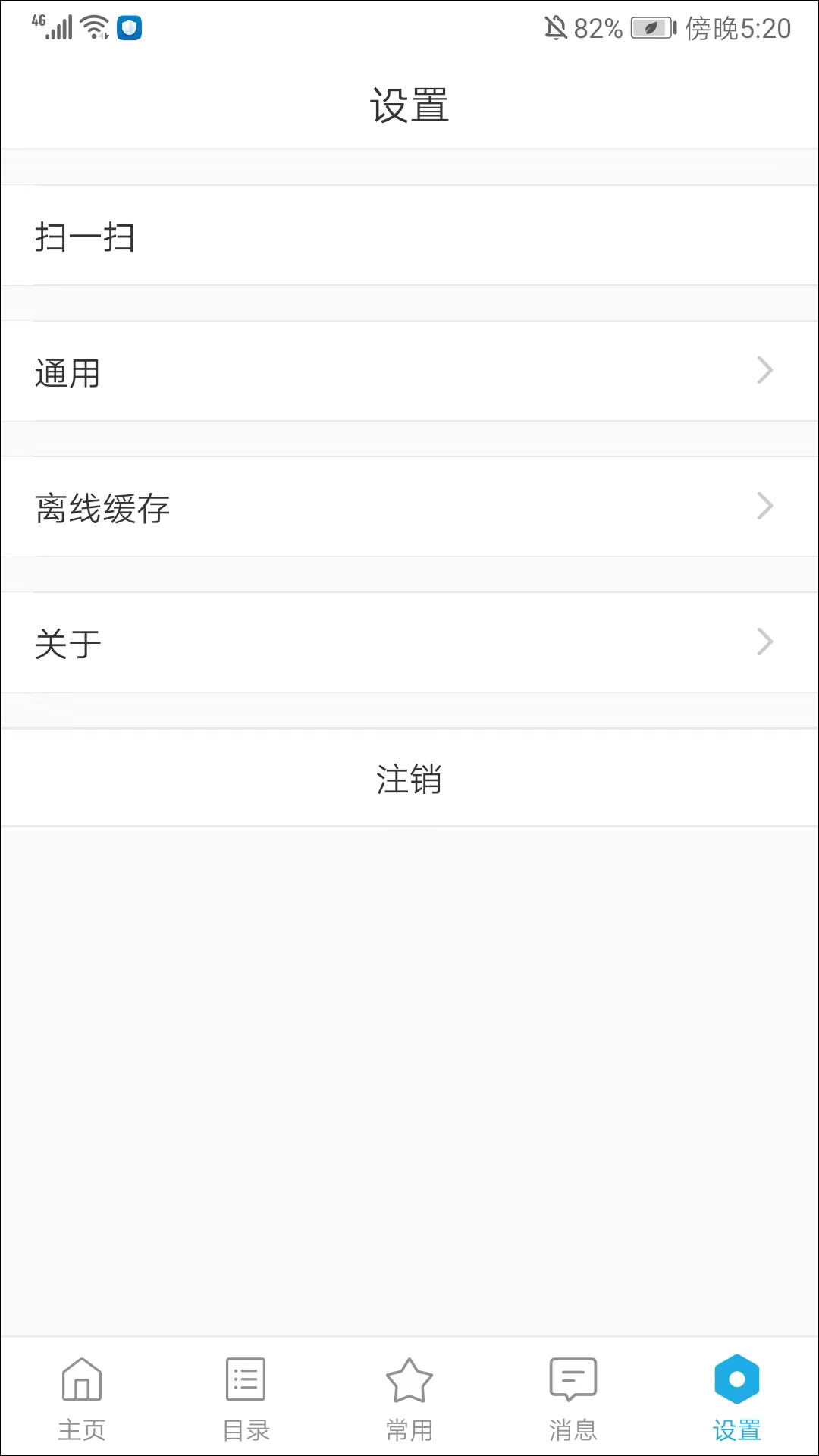Screen dimensions: 819x1456
Task: Open 通用 general settings
Action: (x=409, y=372)
